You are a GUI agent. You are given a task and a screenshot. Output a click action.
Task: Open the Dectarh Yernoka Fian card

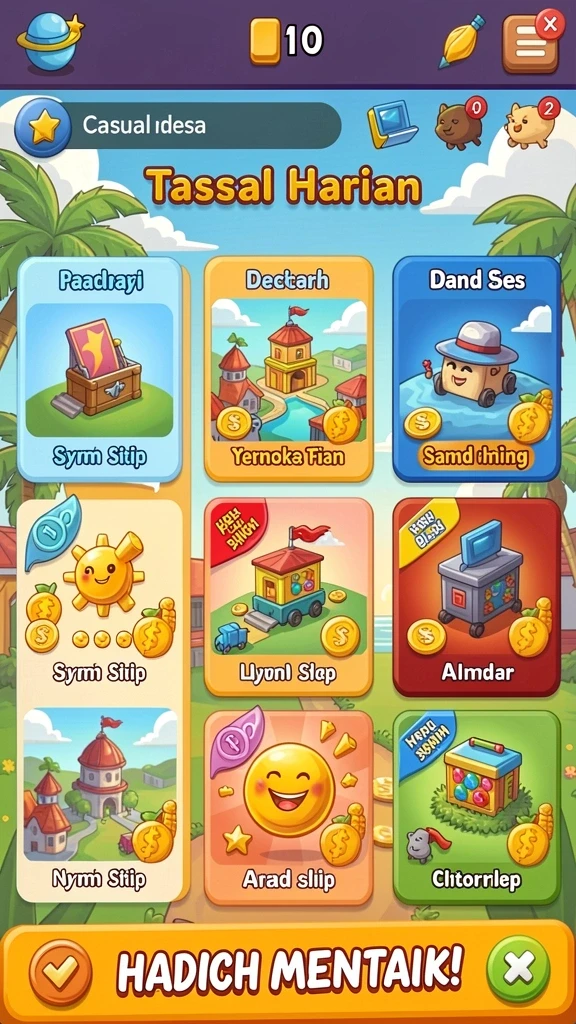(x=288, y=369)
